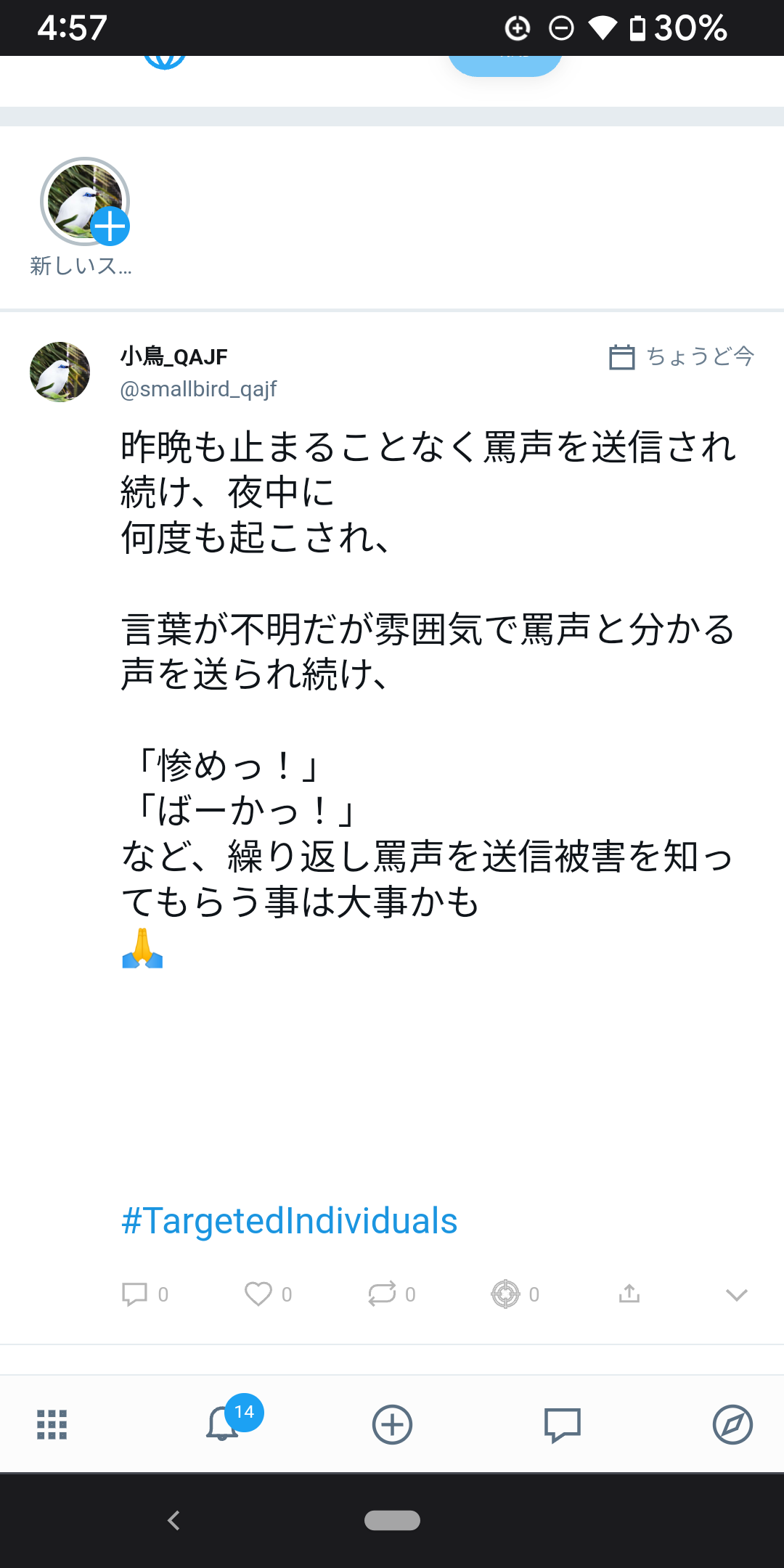The width and height of the screenshot is (784, 1568).
Task: Go back using system back arrow
Action: (173, 1520)
